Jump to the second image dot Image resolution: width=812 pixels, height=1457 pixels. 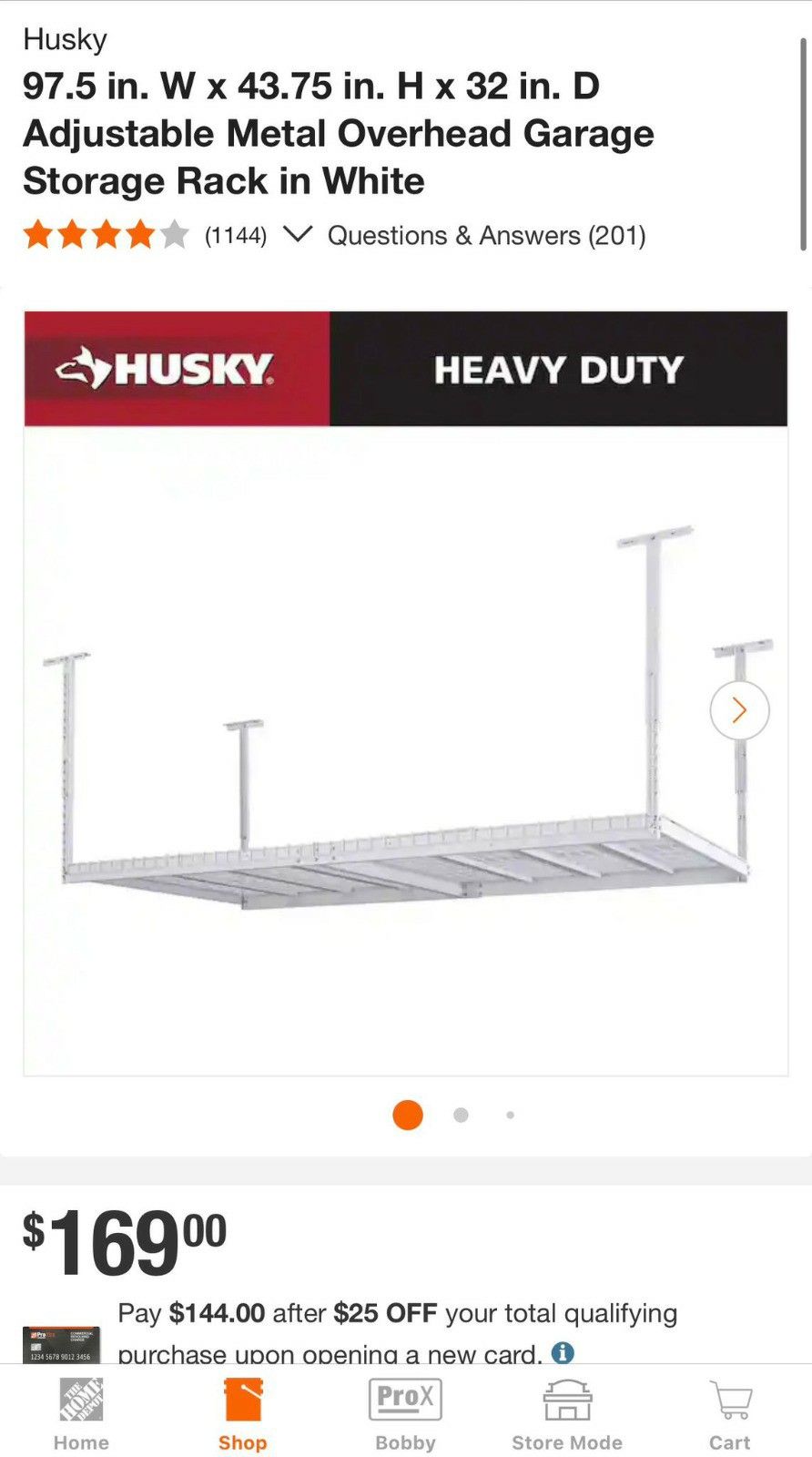[461, 1115]
